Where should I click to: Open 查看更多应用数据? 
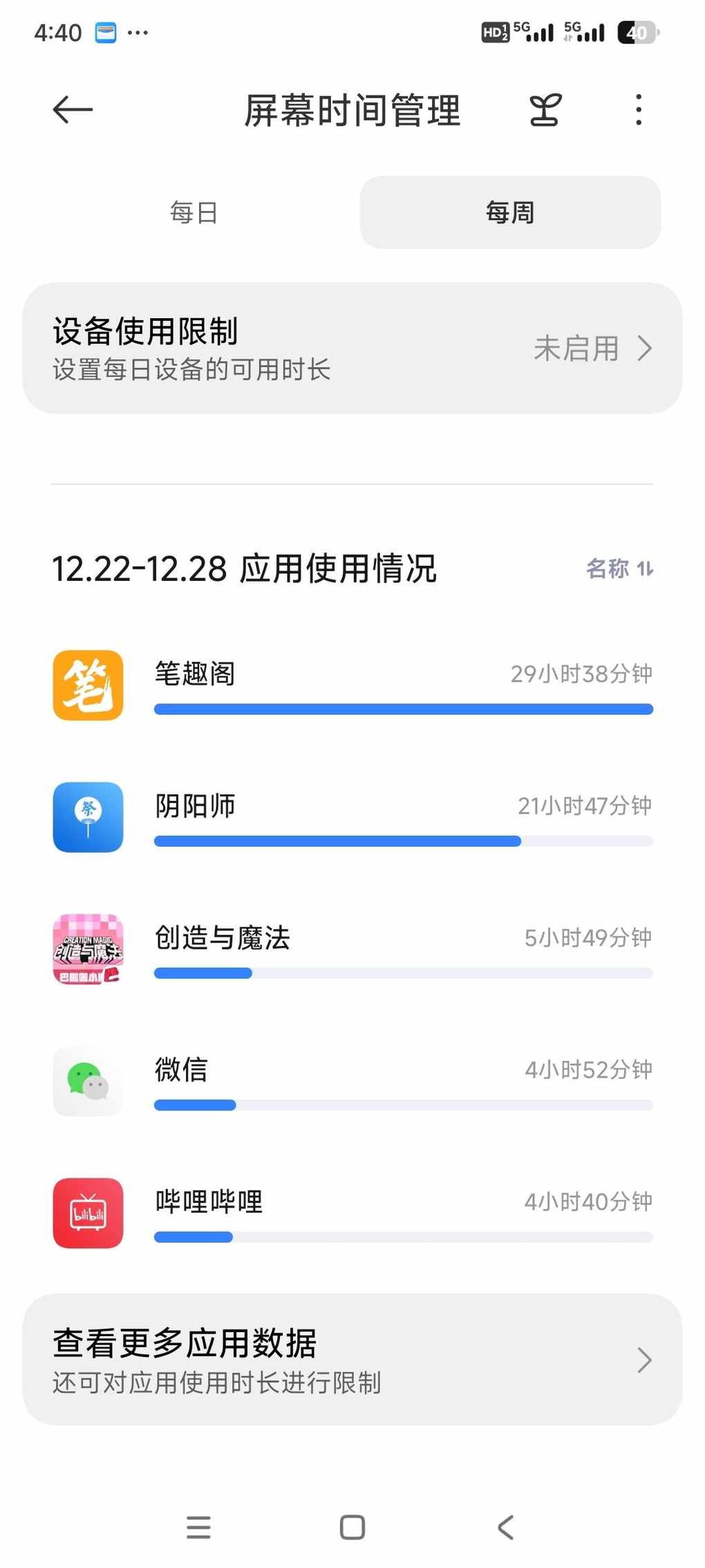click(x=352, y=1359)
